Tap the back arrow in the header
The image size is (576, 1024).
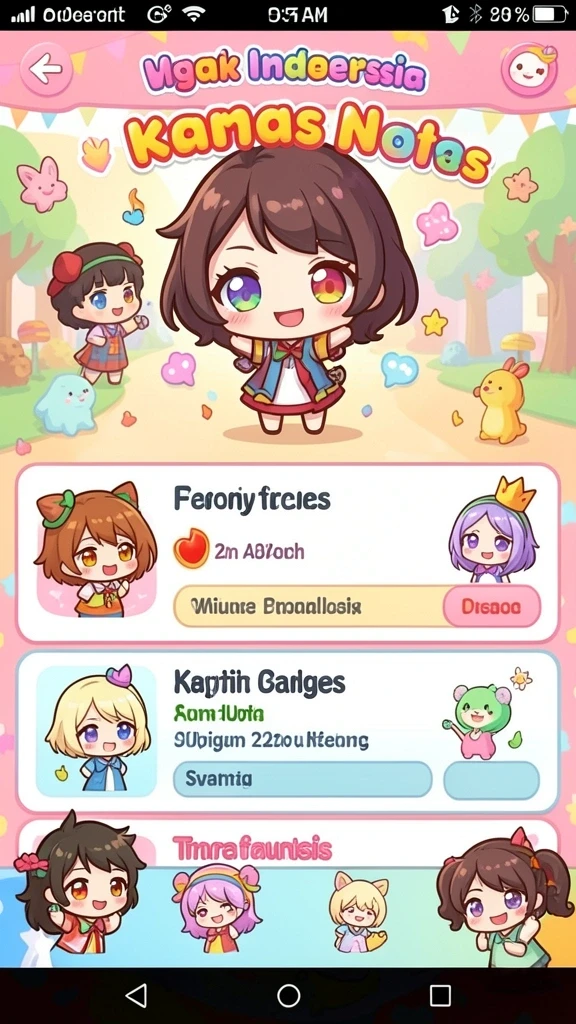coord(46,69)
